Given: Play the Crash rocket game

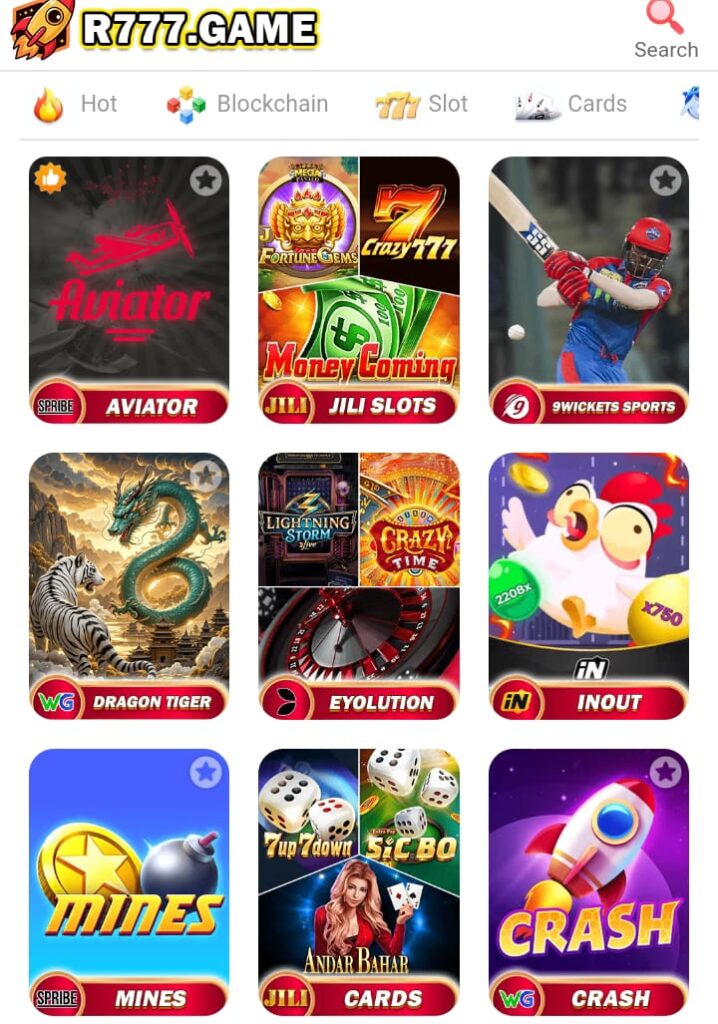Looking at the screenshot, I should click(x=589, y=880).
